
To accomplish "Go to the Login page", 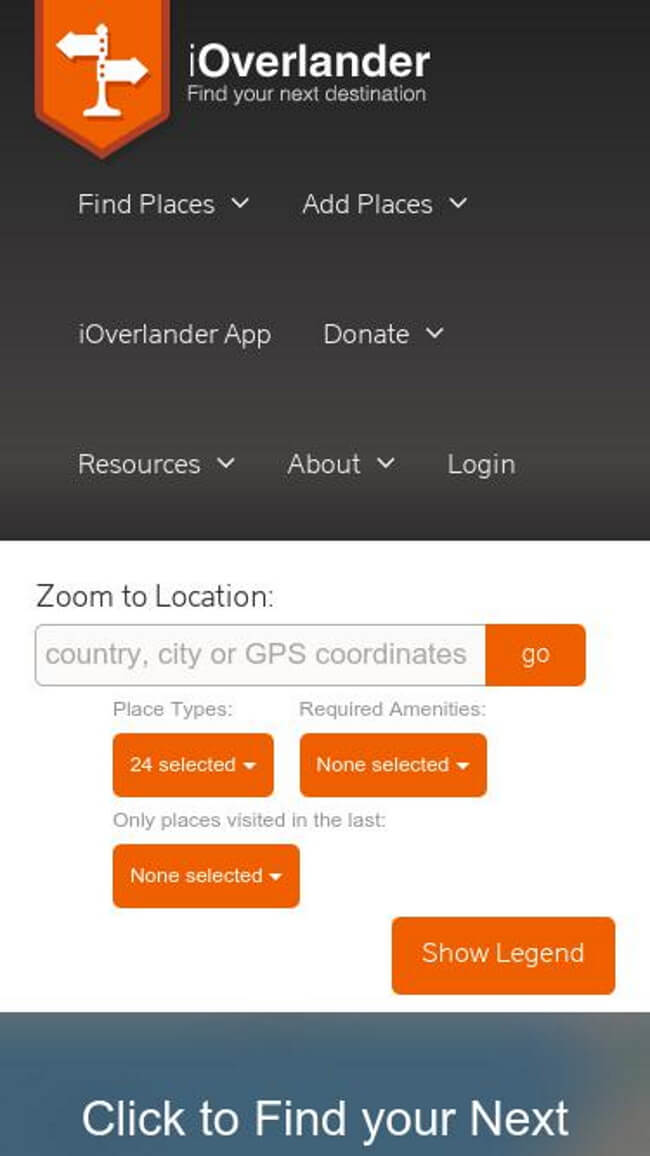I will [x=481, y=464].
